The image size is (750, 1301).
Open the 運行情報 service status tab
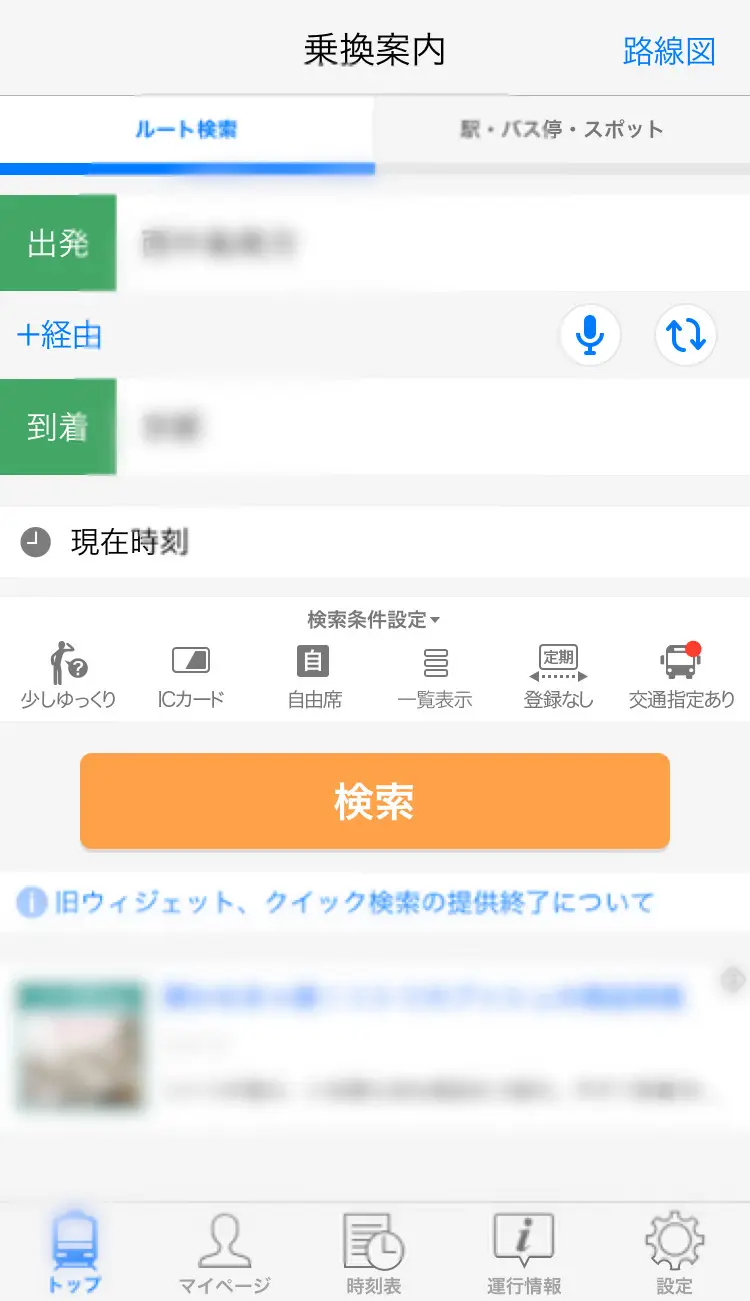524,1252
